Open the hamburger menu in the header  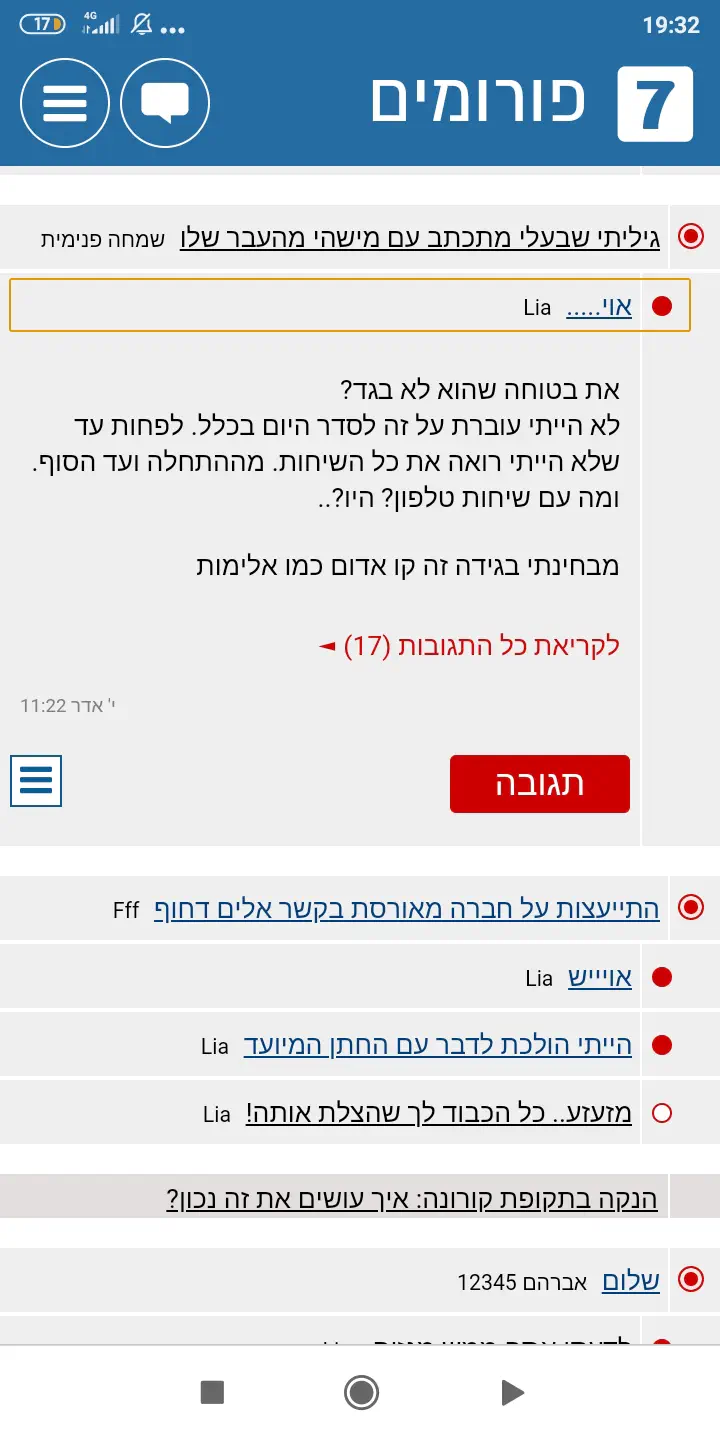[x=65, y=103]
